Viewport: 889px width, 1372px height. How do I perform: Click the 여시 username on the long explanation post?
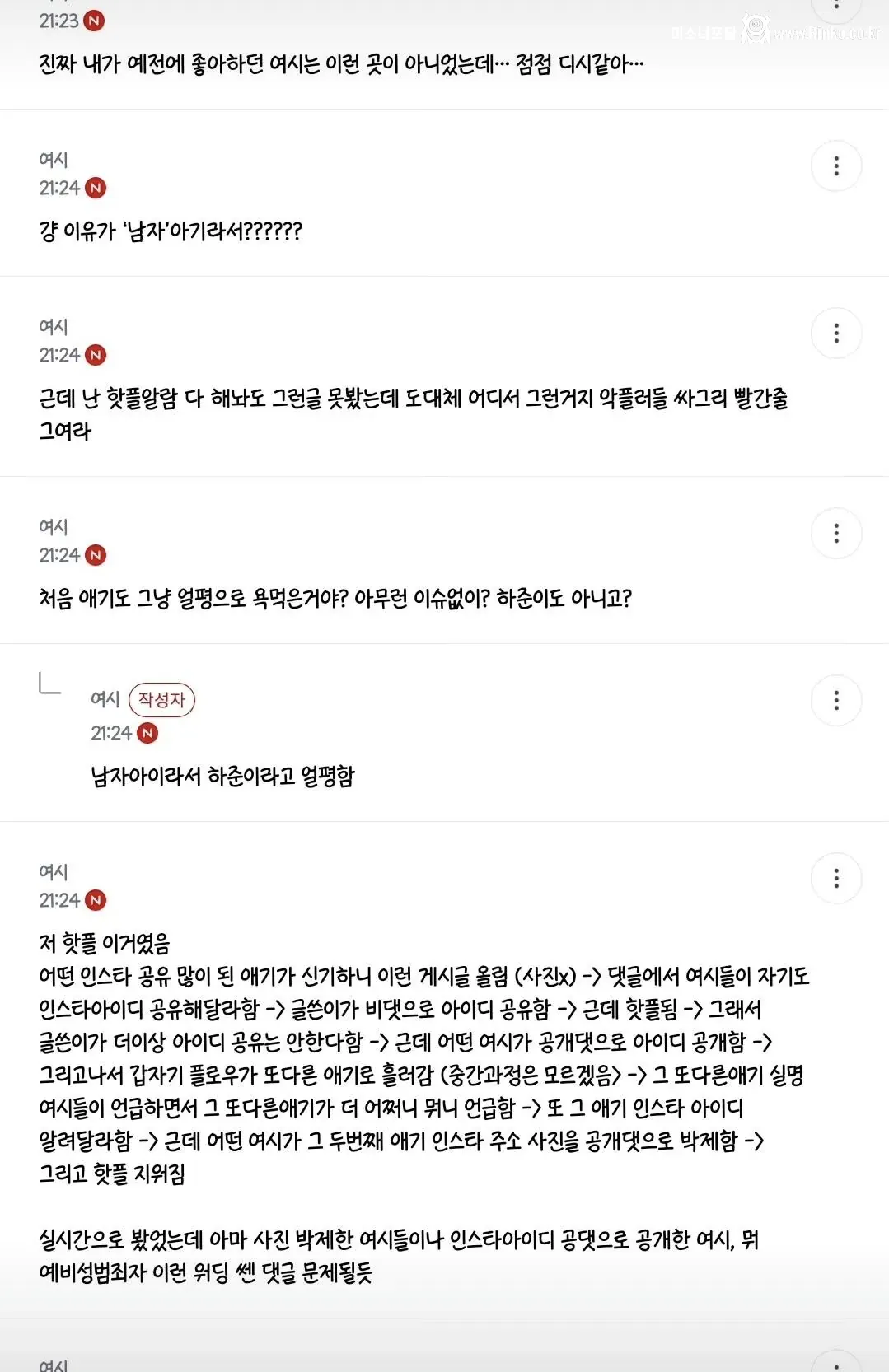(52, 869)
